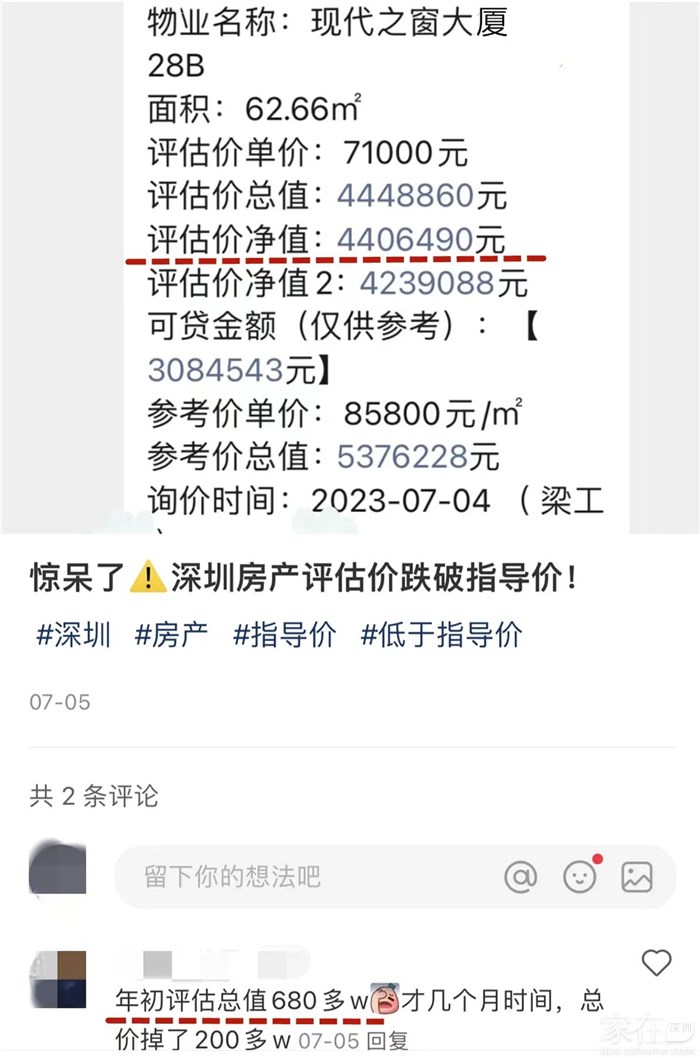Open the emoji picker in comment box
The width and height of the screenshot is (700, 1058).
pos(580,877)
